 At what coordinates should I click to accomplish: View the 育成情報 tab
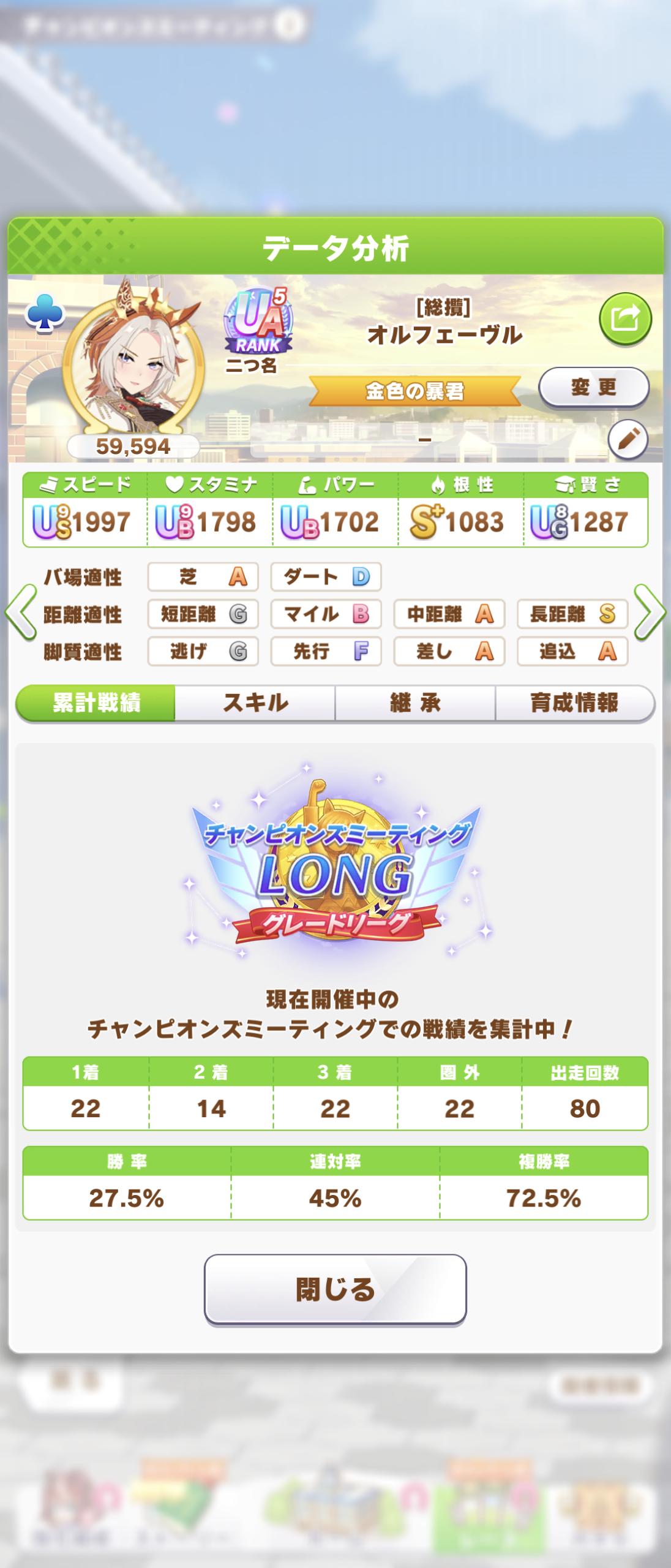click(574, 703)
